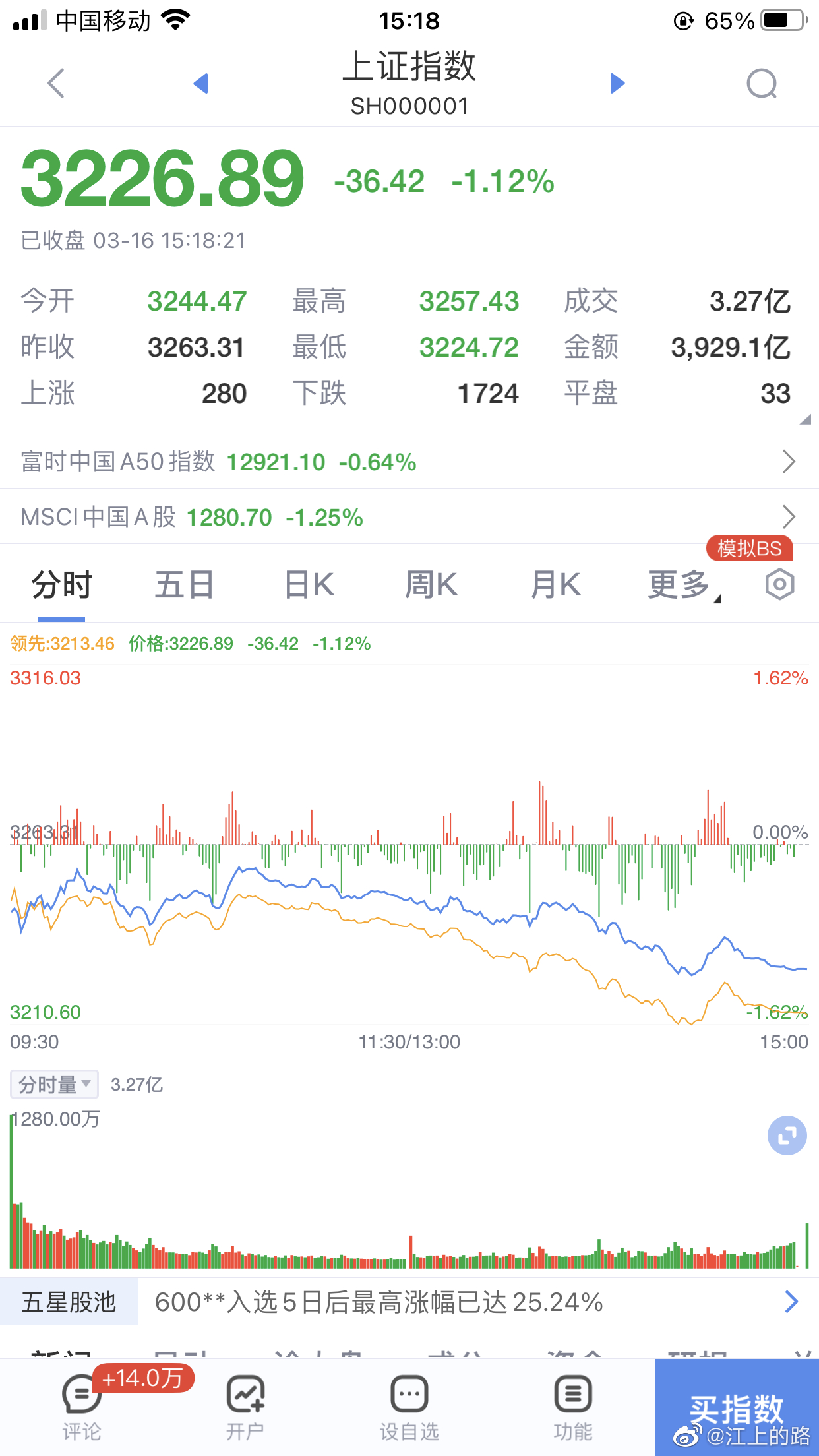Tap the 买指数 button
The image size is (819, 1456).
pyautogui.click(x=737, y=1408)
